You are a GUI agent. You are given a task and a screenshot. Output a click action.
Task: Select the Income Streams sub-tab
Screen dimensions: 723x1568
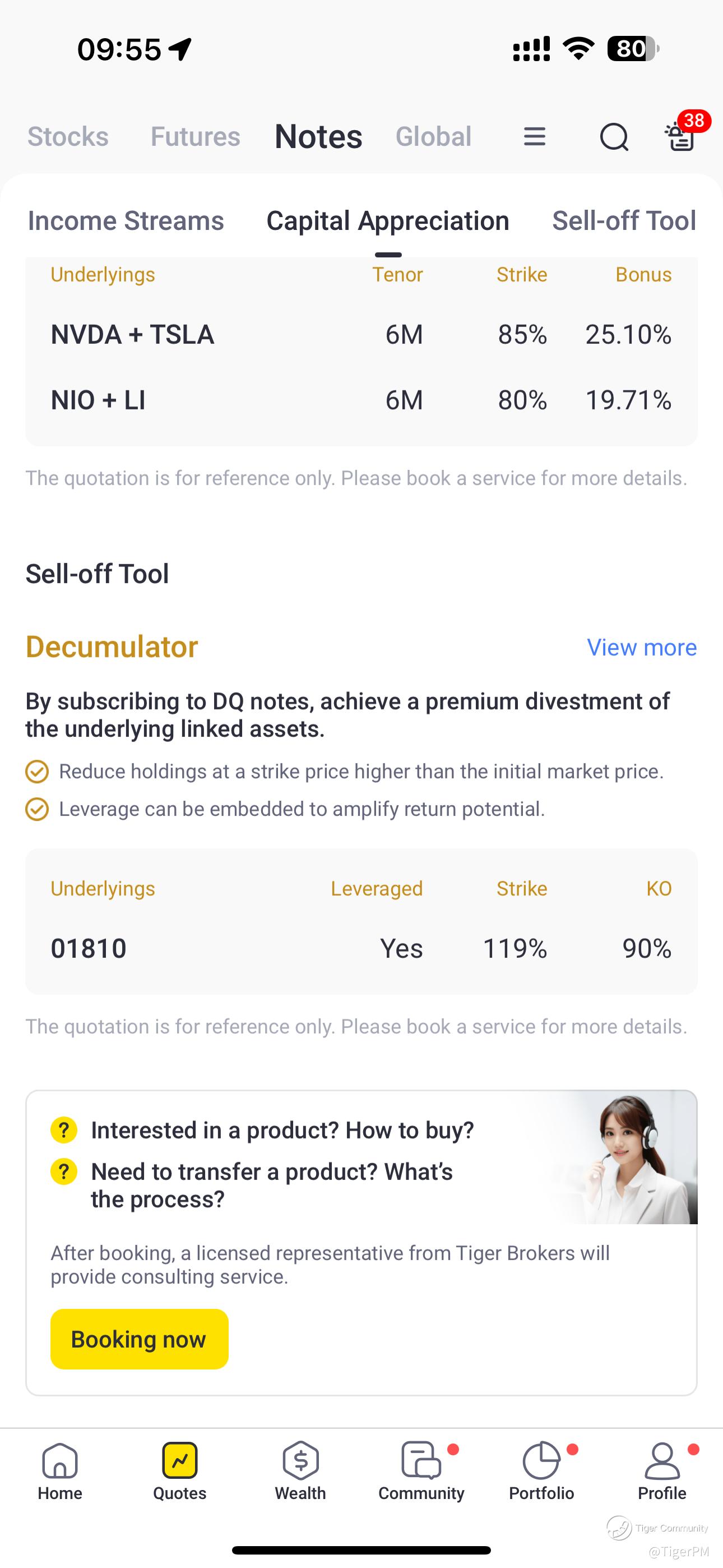[x=126, y=220]
